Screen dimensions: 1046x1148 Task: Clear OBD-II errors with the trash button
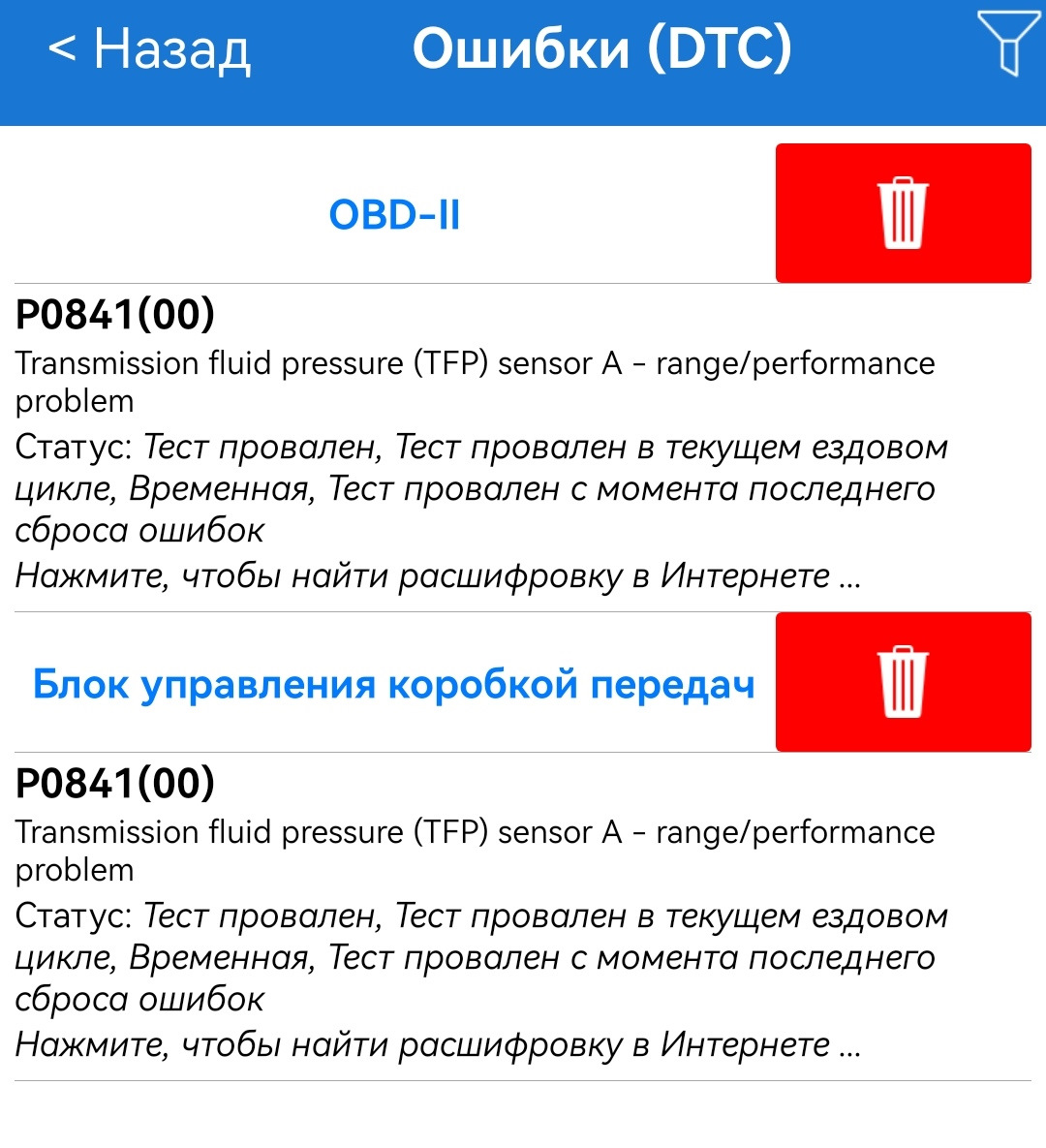[x=903, y=213]
